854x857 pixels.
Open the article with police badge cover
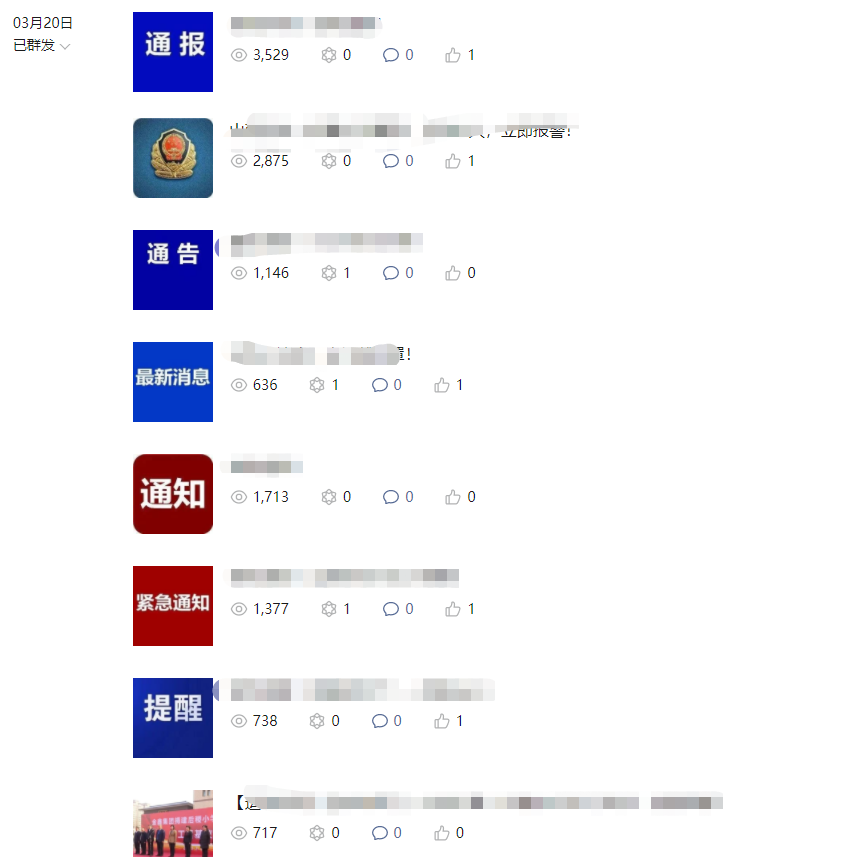pos(173,158)
